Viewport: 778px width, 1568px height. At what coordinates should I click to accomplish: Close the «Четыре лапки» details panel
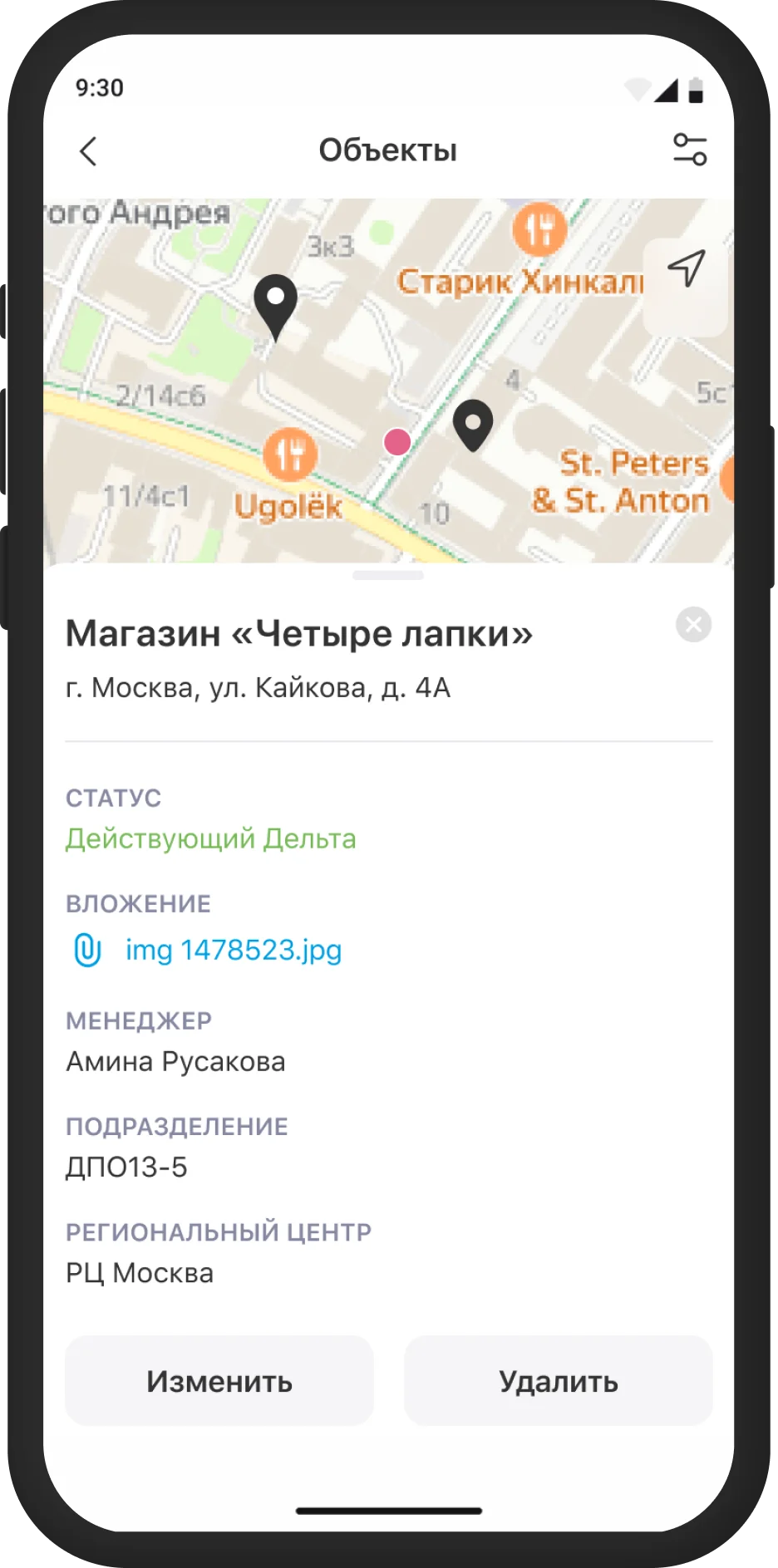(693, 624)
